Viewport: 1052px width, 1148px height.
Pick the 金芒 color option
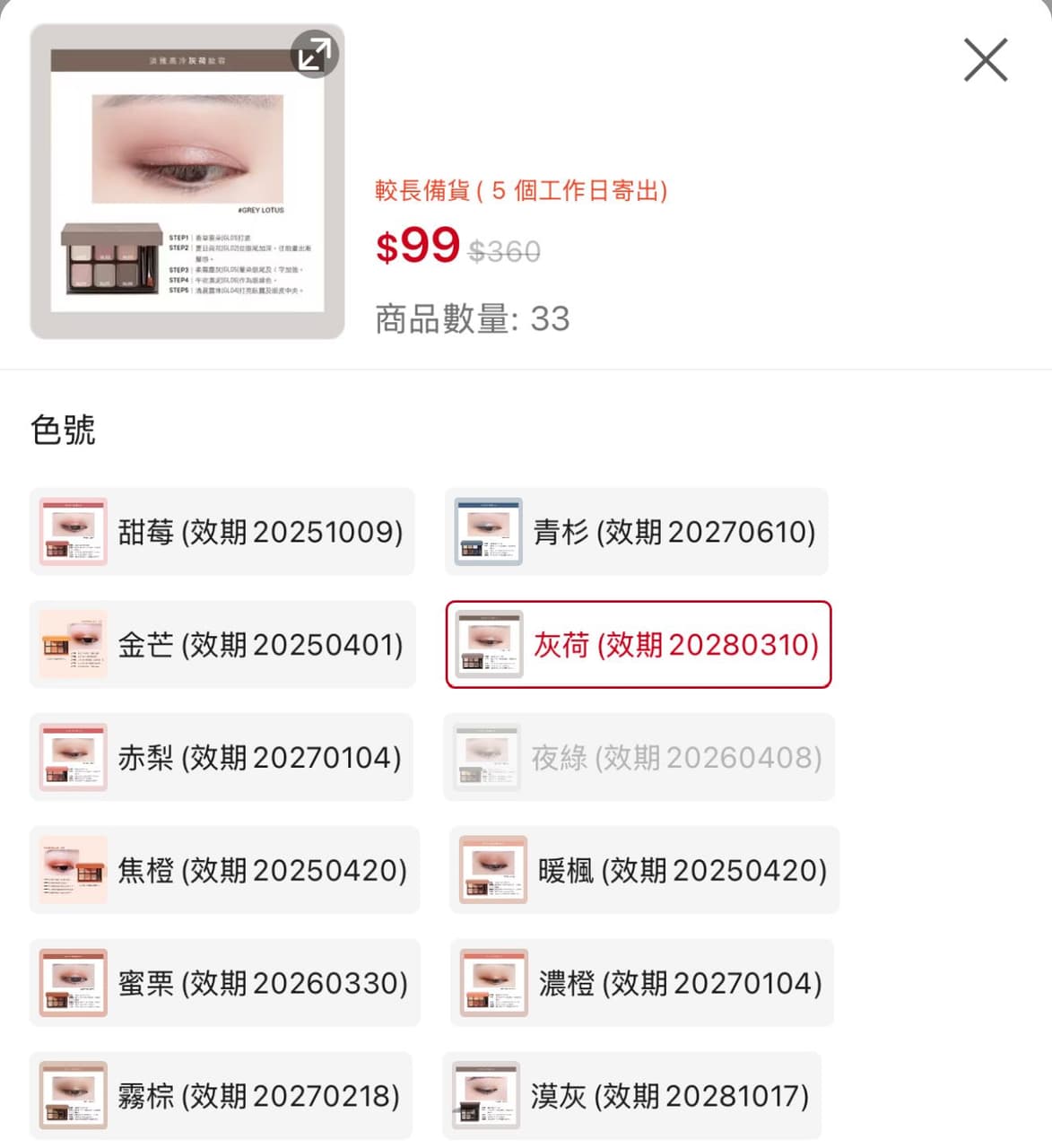[x=222, y=645]
